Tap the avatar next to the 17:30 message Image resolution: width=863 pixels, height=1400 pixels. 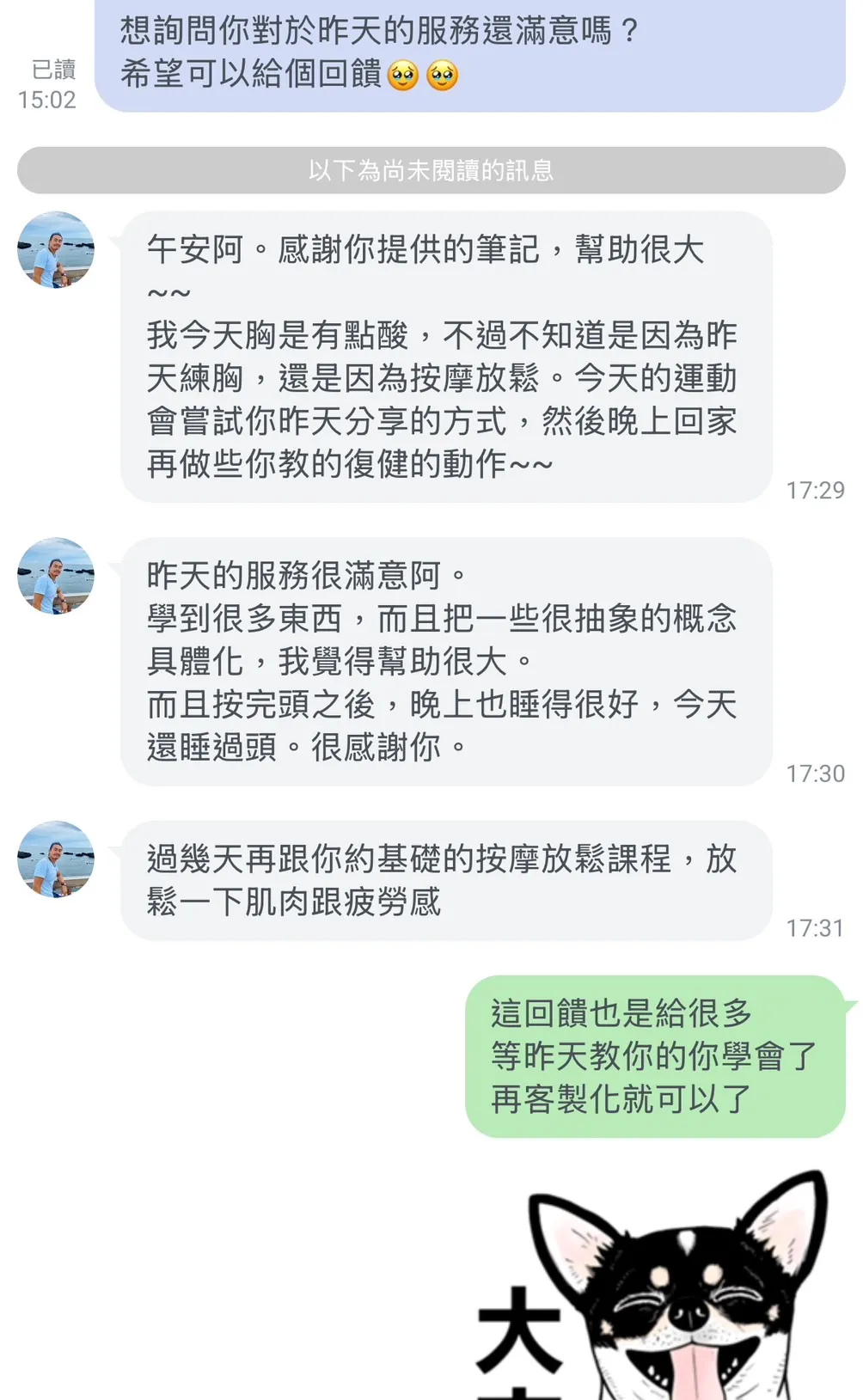(56, 576)
